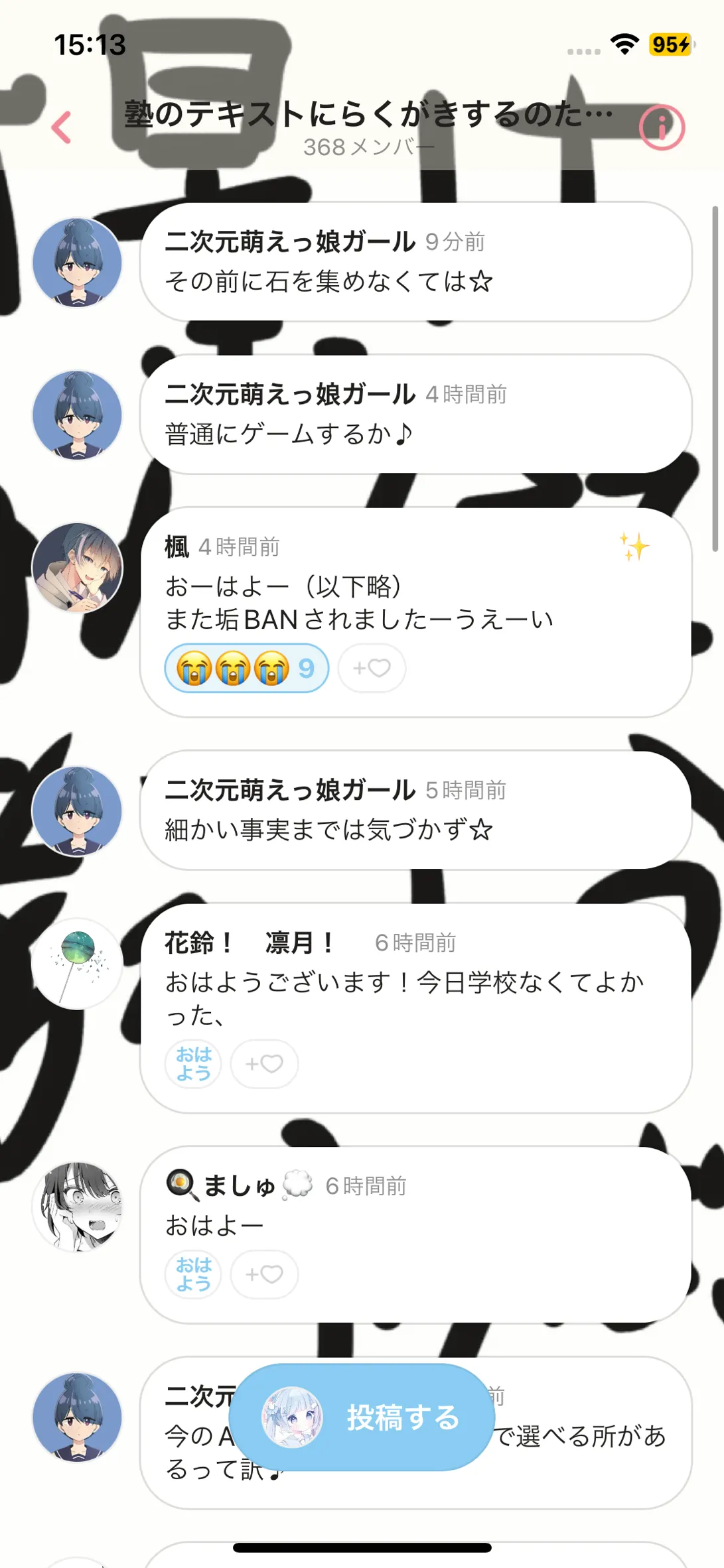The image size is (724, 1568).
Task: Open 楓's post about being BANned
Action: [x=416, y=612]
